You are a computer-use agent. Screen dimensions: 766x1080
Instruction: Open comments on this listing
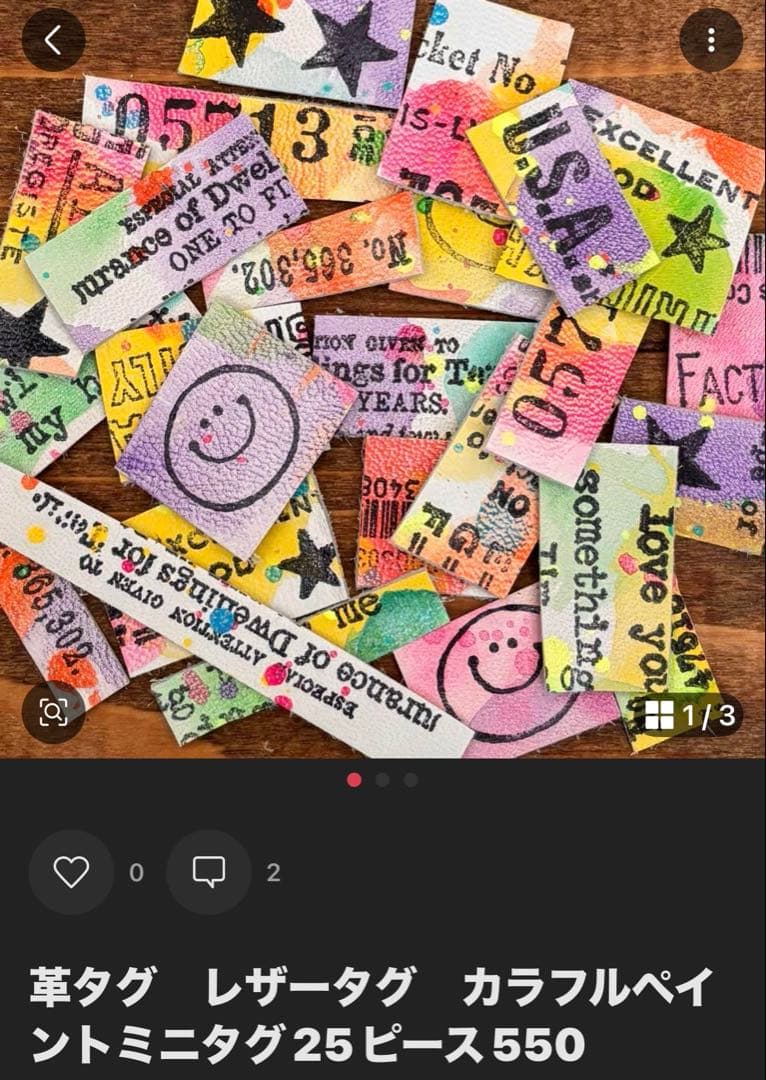click(208, 872)
